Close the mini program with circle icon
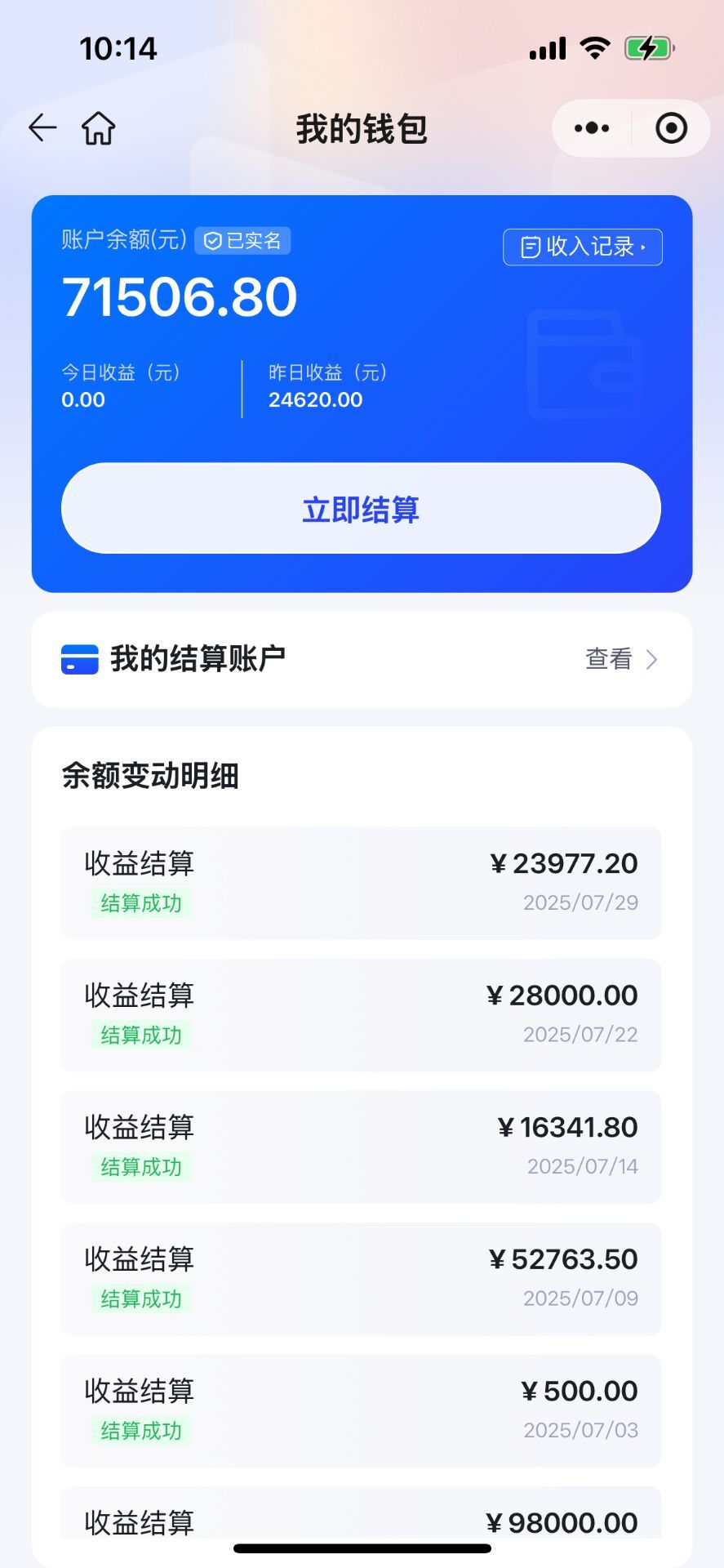The width and height of the screenshot is (724, 1568). coord(671,128)
